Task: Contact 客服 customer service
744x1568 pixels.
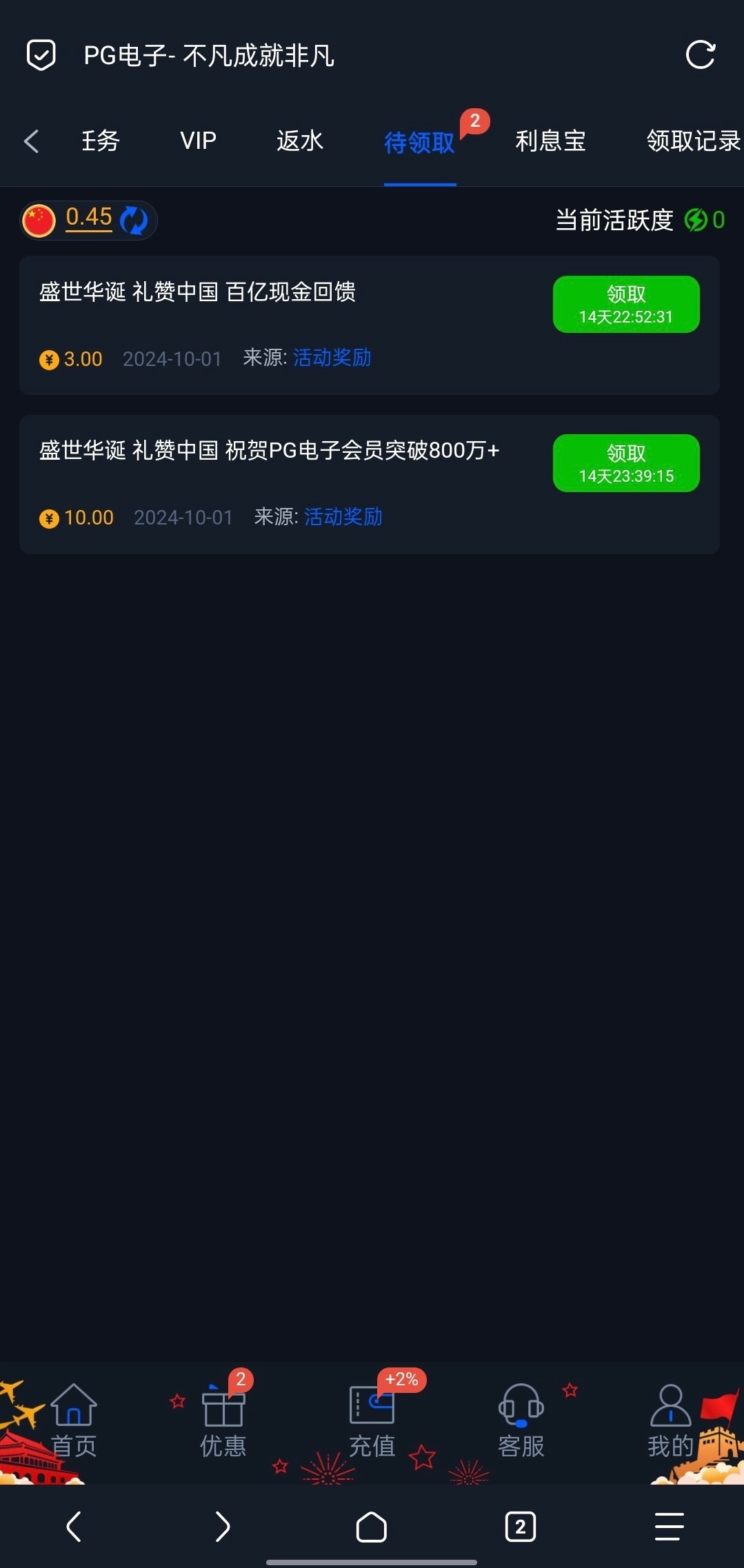Action: pos(521,1420)
